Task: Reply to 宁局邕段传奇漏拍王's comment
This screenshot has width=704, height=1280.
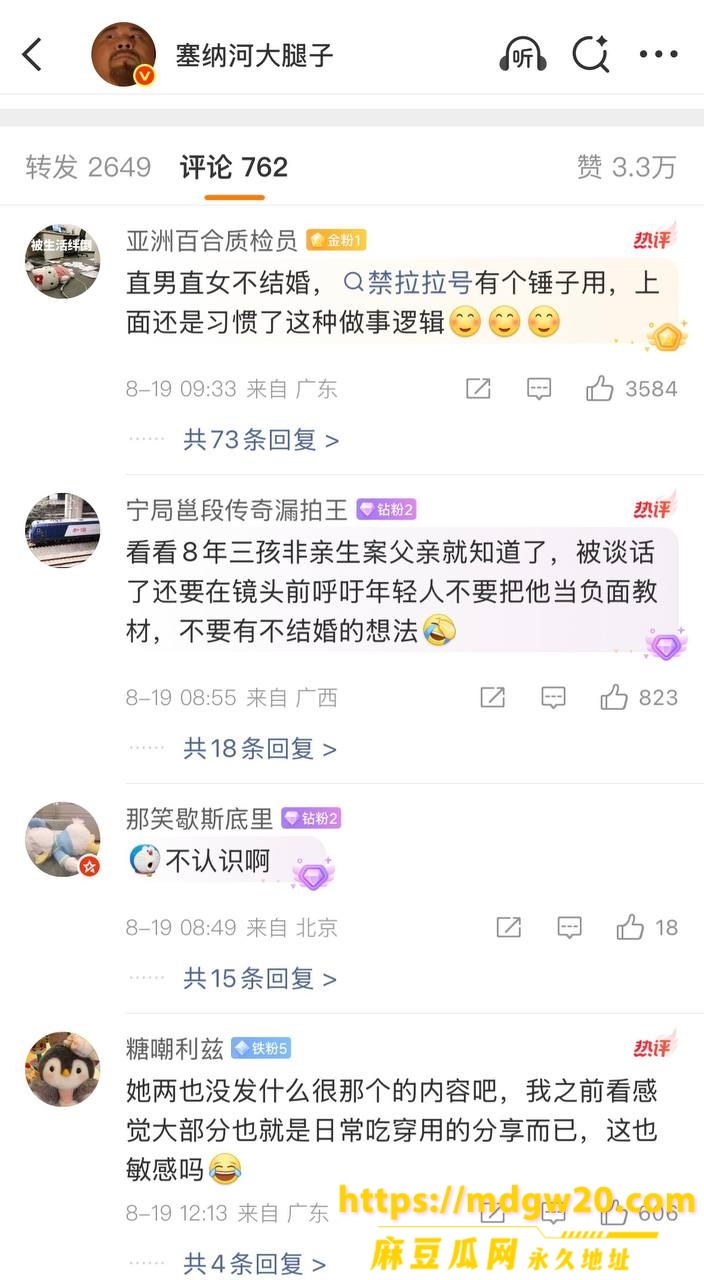Action: (x=553, y=698)
